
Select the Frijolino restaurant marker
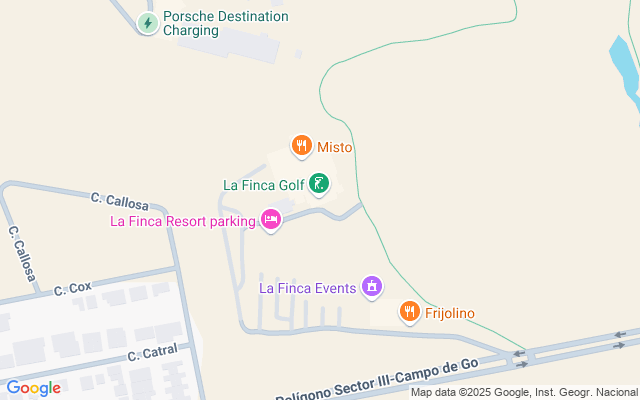(x=409, y=313)
